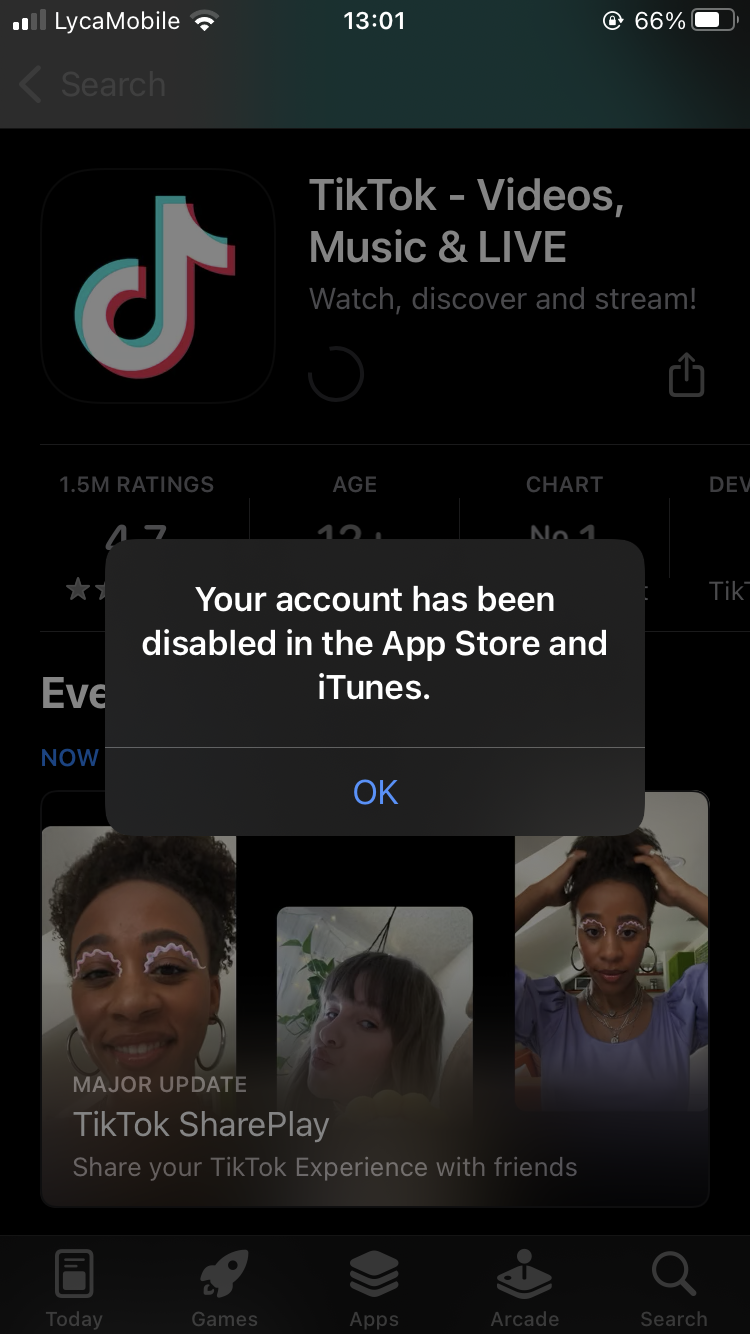The width and height of the screenshot is (750, 1334).
Task: Dismiss the alert with OK
Action: [375, 792]
